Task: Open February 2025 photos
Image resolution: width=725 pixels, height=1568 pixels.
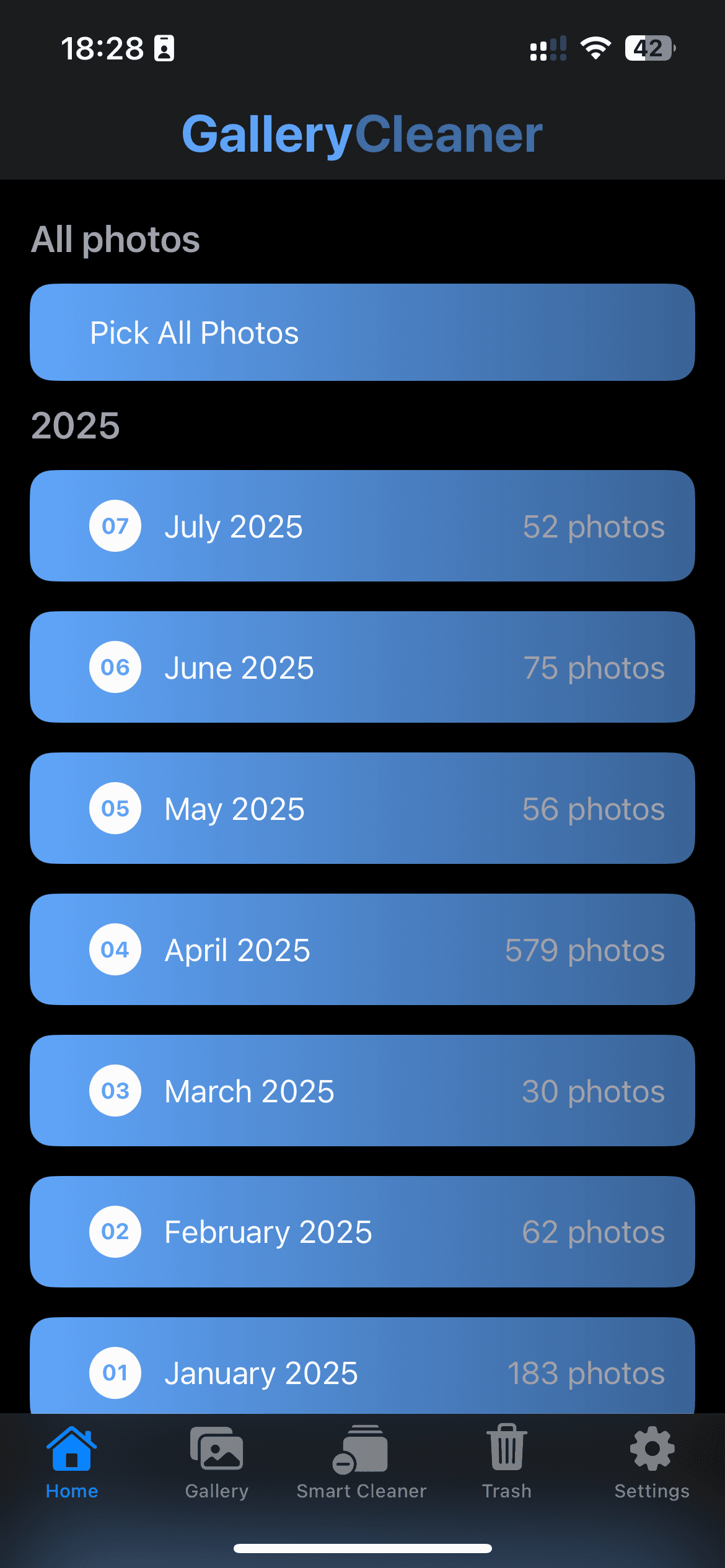Action: click(x=362, y=1232)
